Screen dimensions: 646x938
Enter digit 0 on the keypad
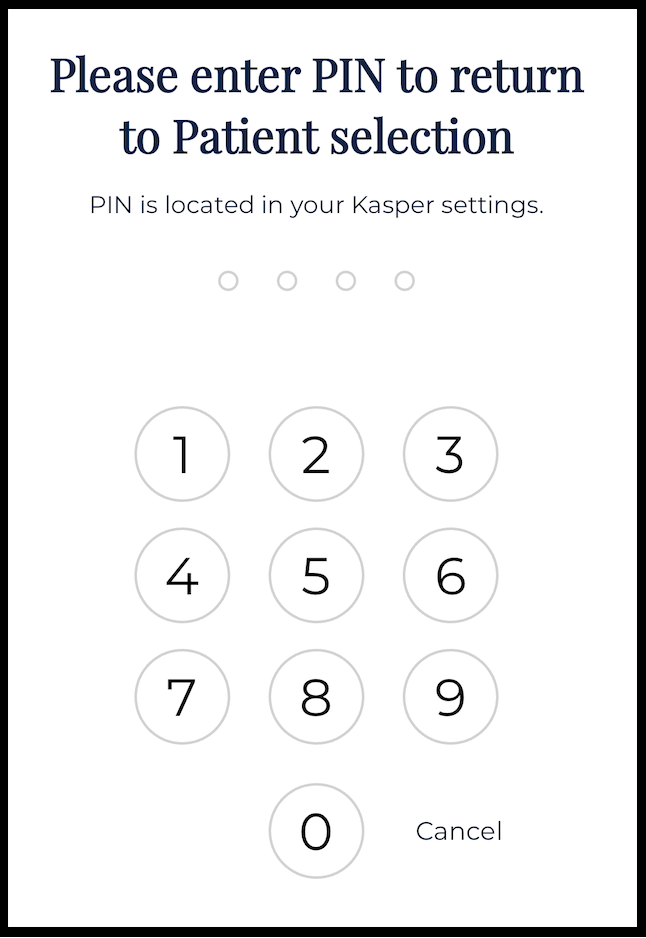(x=316, y=831)
